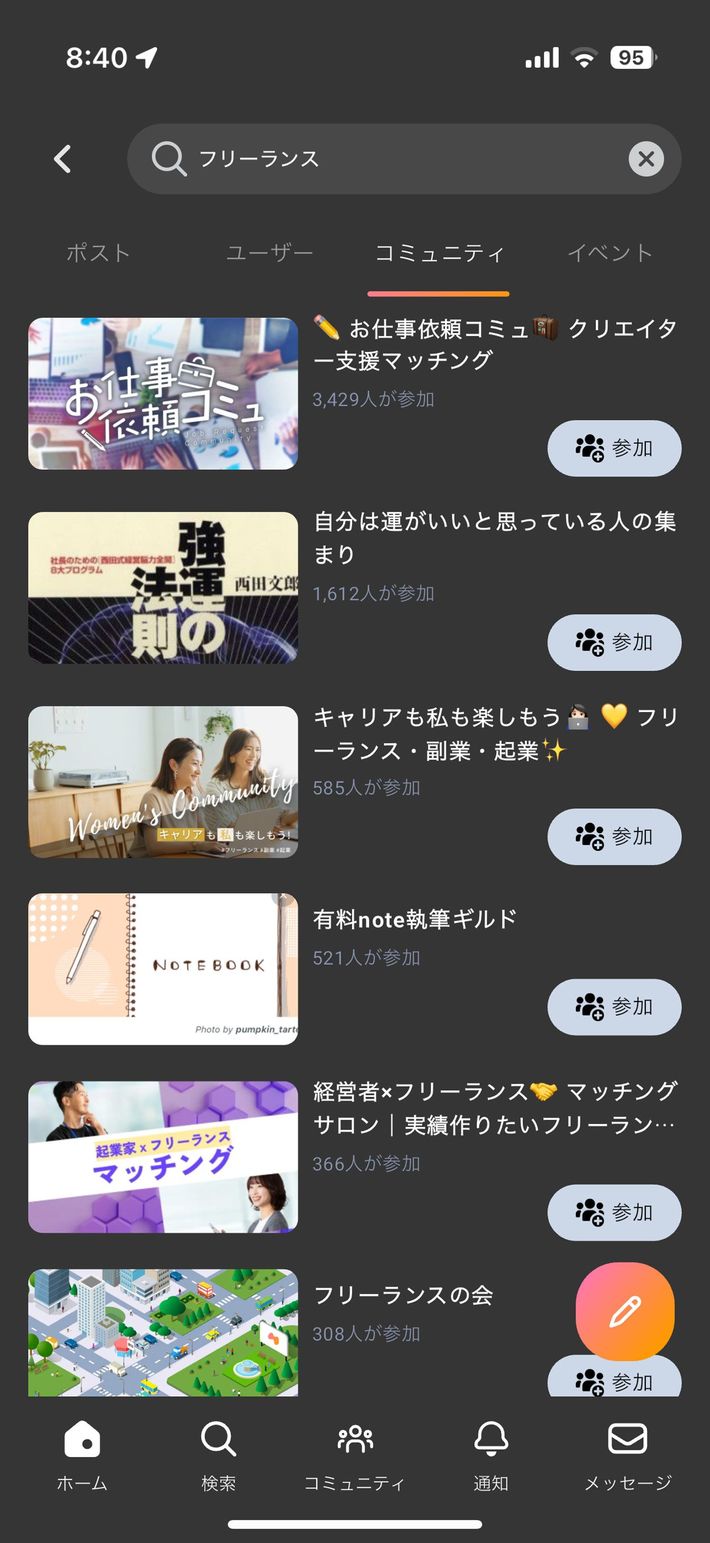The height and width of the screenshot is (1543, 710).
Task: Join the お仕事依頼コミュ community
Action: pyautogui.click(x=614, y=448)
